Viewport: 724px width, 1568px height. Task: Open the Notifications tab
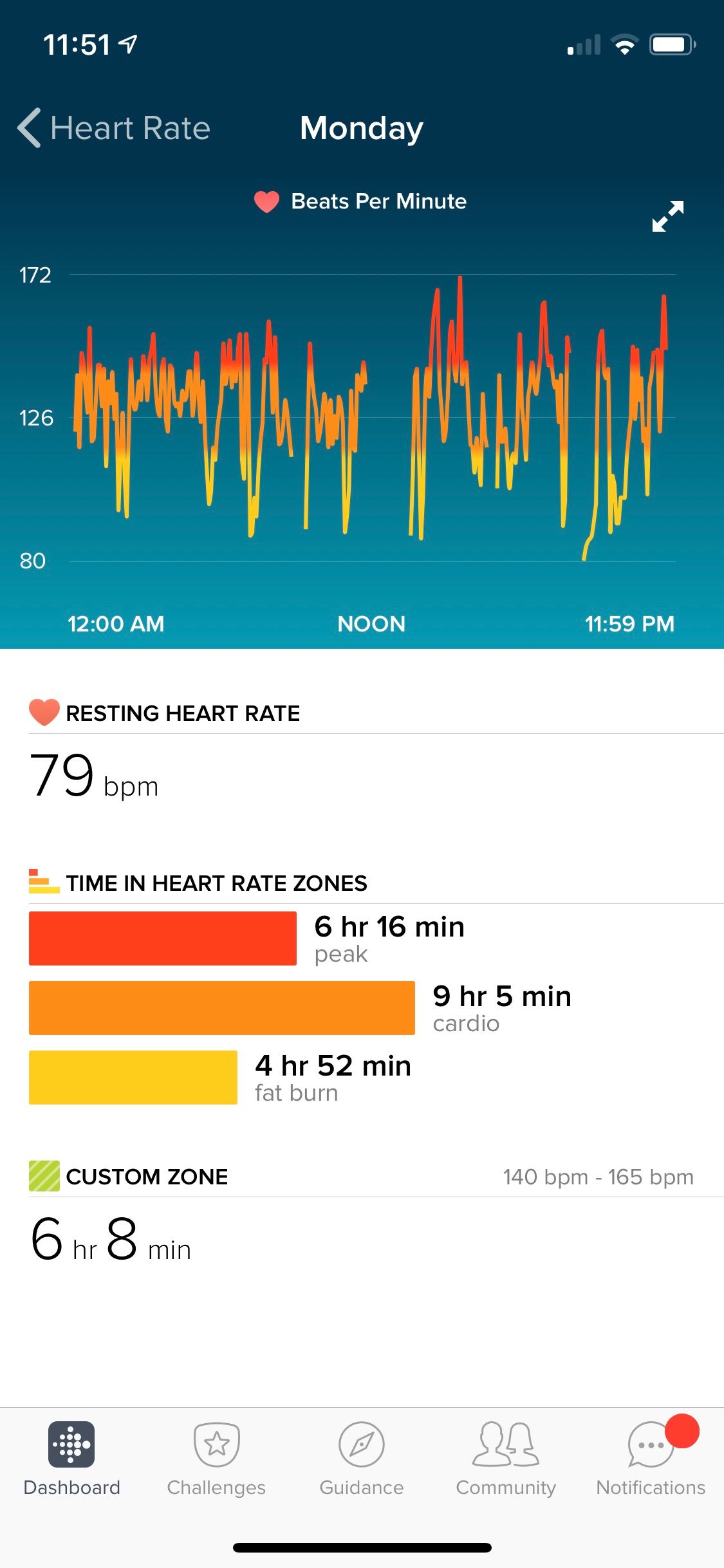coord(651,1458)
